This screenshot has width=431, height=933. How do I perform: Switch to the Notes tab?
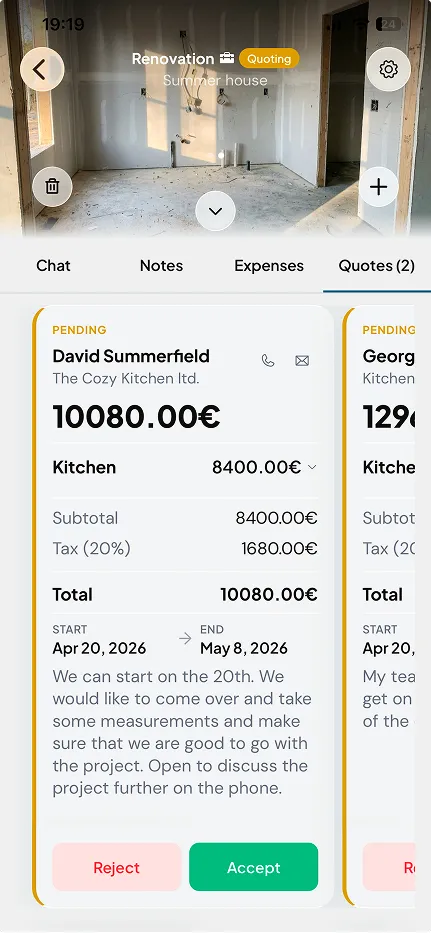(x=161, y=265)
